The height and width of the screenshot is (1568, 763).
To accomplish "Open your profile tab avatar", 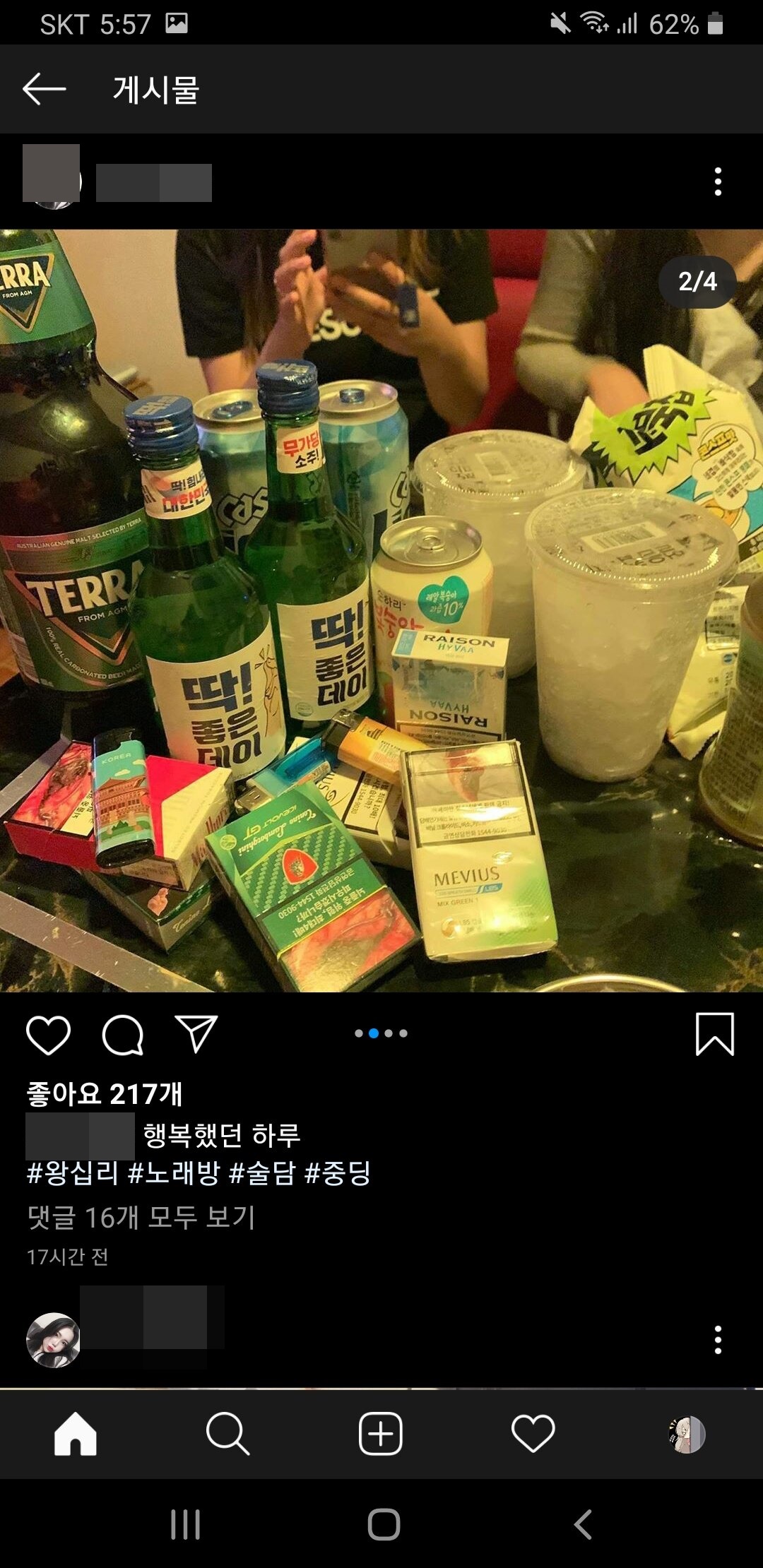I will (x=687, y=1434).
